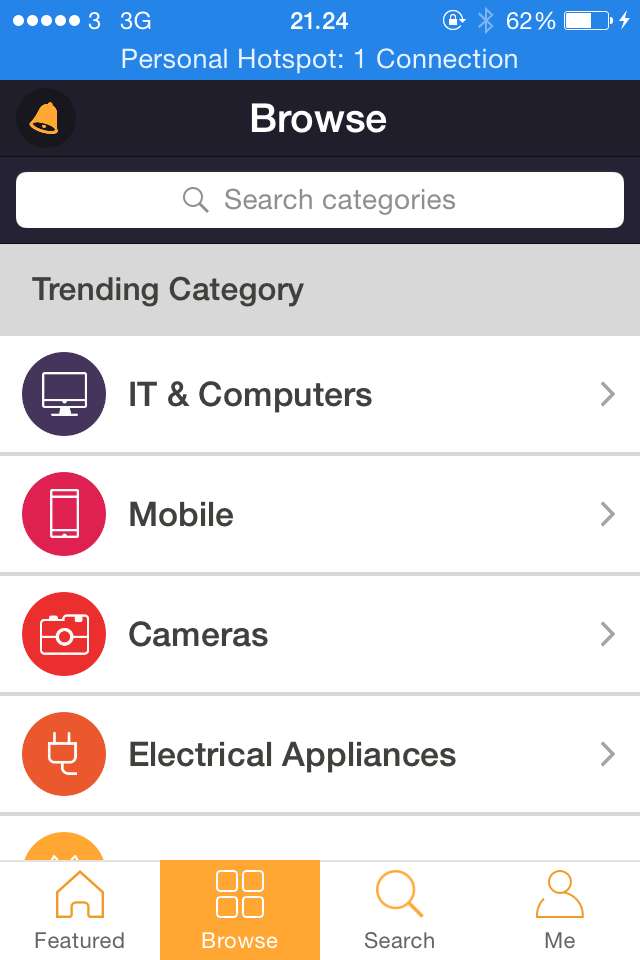Viewport: 640px width, 960px height.
Task: Switch to the Featured tab
Action: [80, 910]
